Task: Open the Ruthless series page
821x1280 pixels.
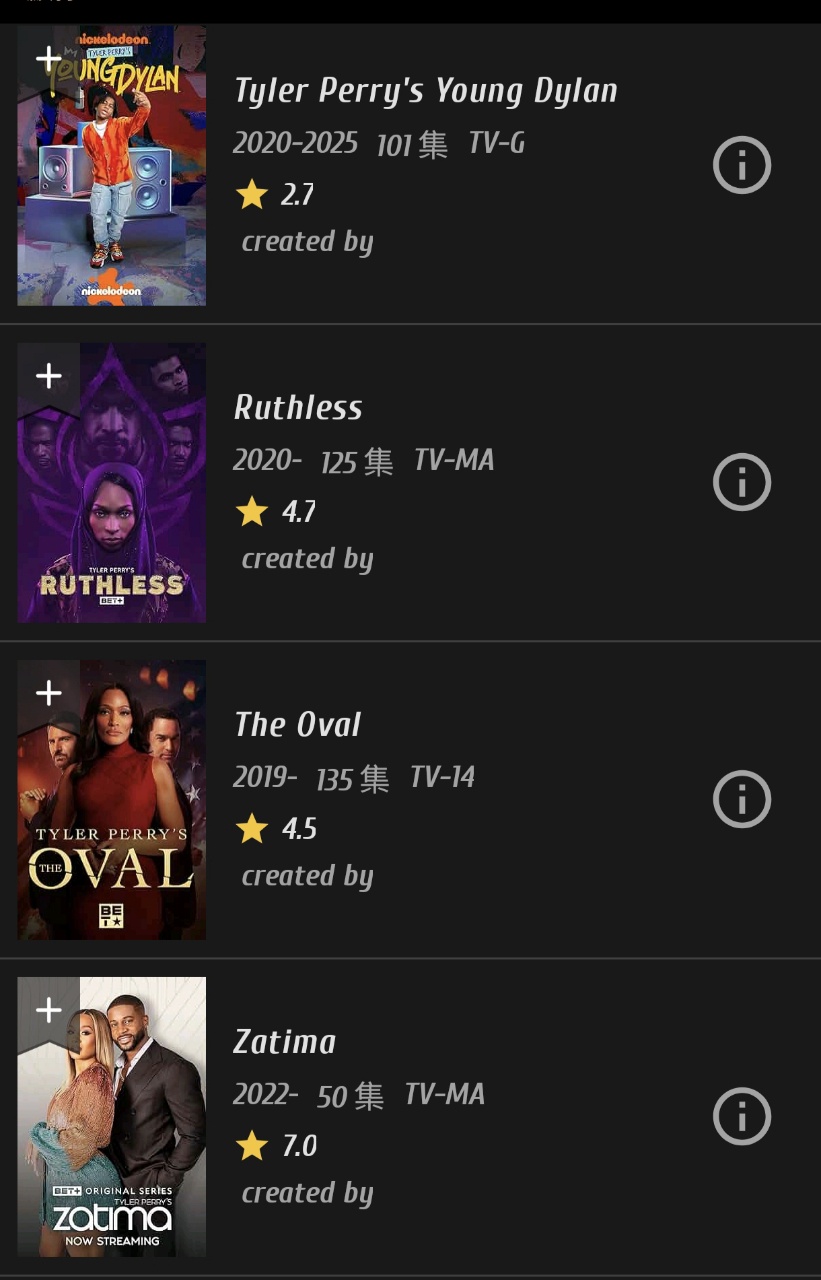Action: 298,408
